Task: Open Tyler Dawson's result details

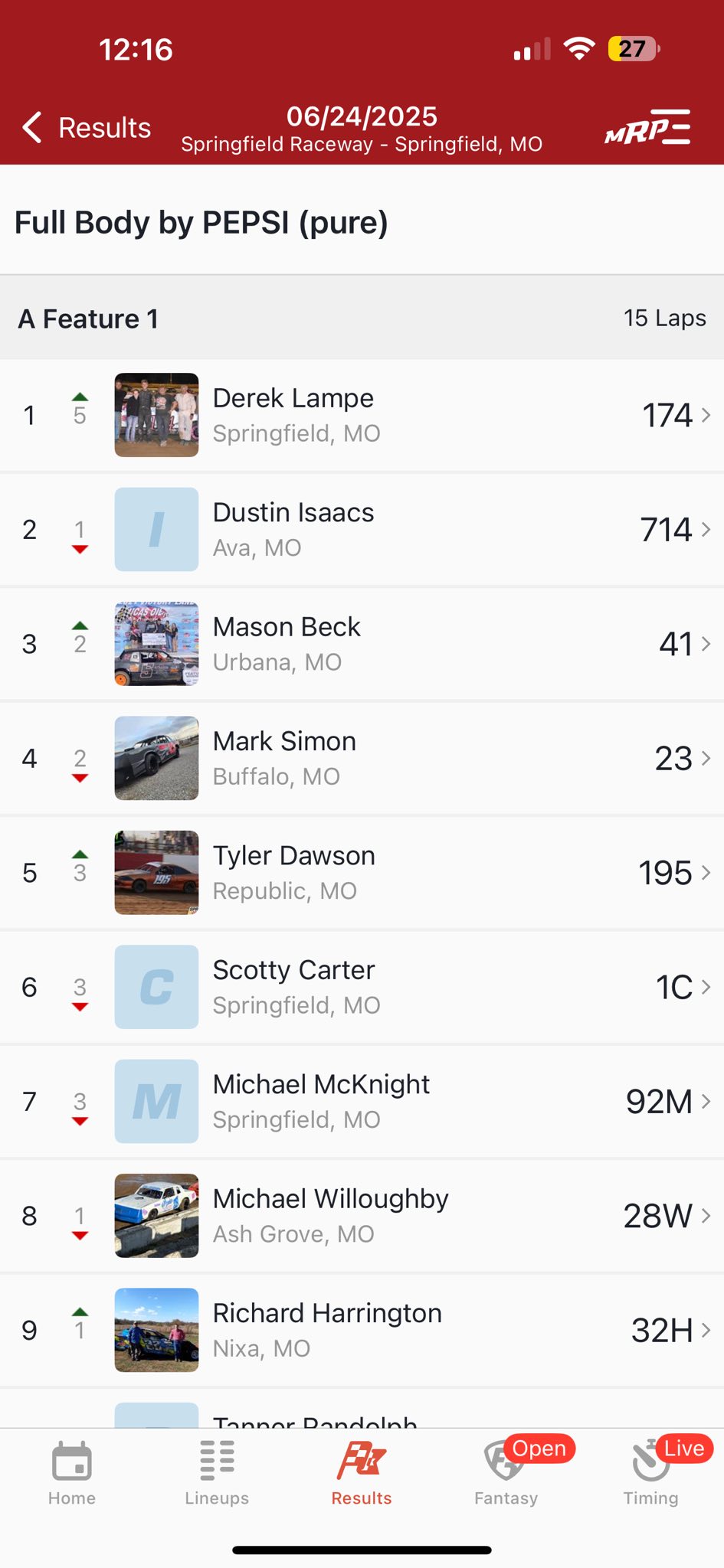Action: (362, 873)
